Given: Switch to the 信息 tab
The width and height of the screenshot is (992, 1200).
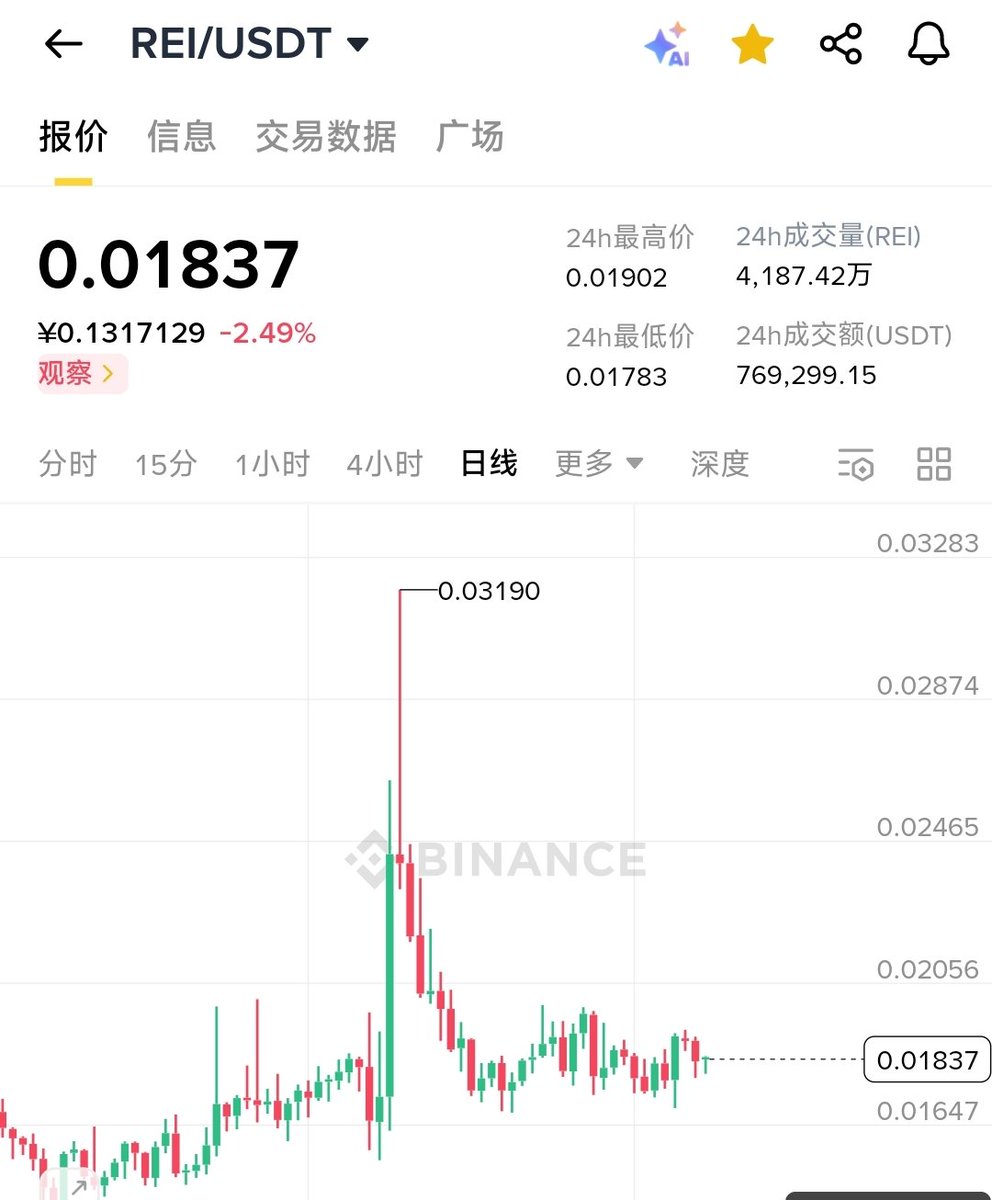Looking at the screenshot, I should point(181,136).
